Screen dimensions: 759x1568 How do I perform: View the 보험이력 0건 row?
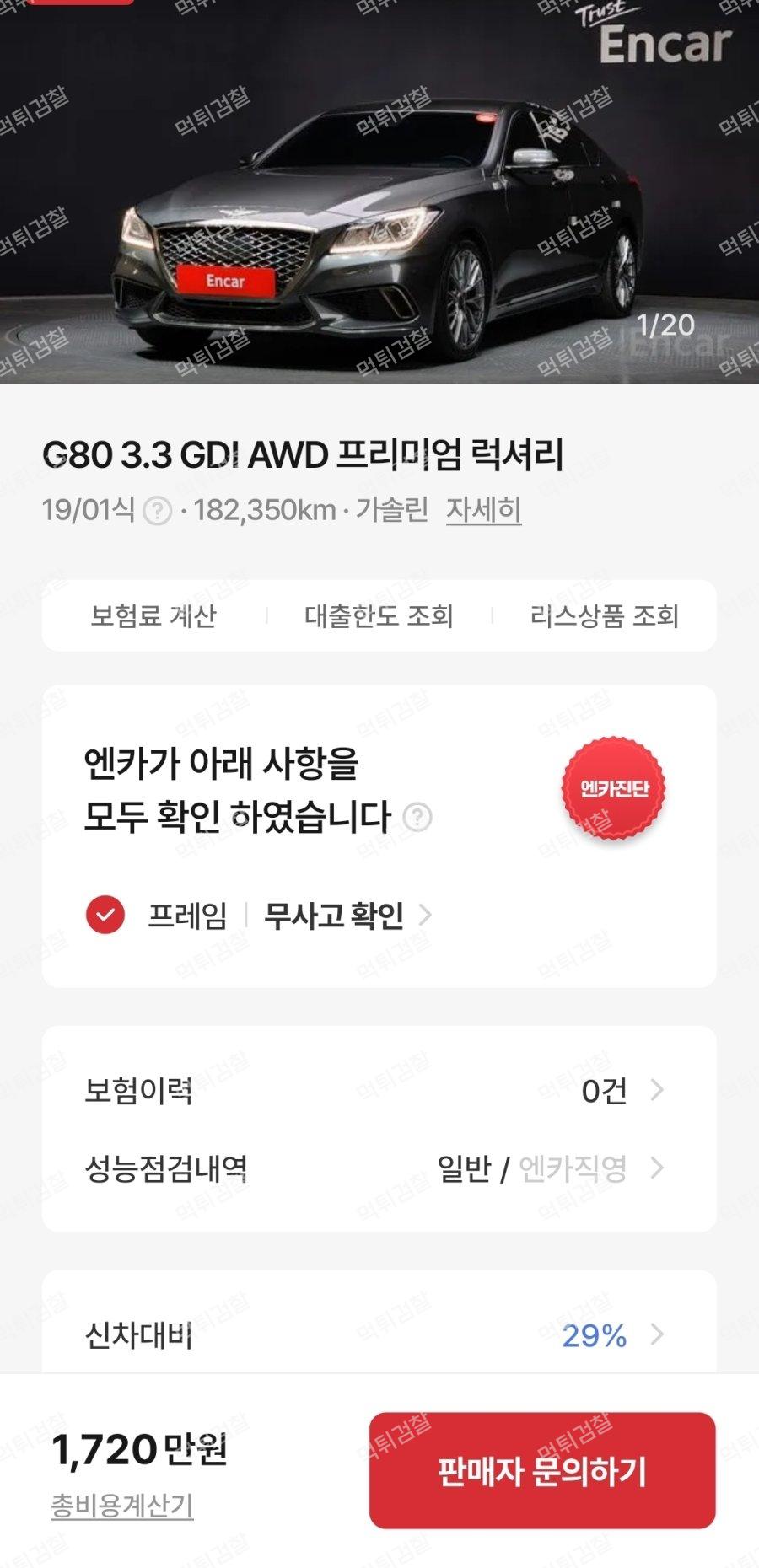378,1091
